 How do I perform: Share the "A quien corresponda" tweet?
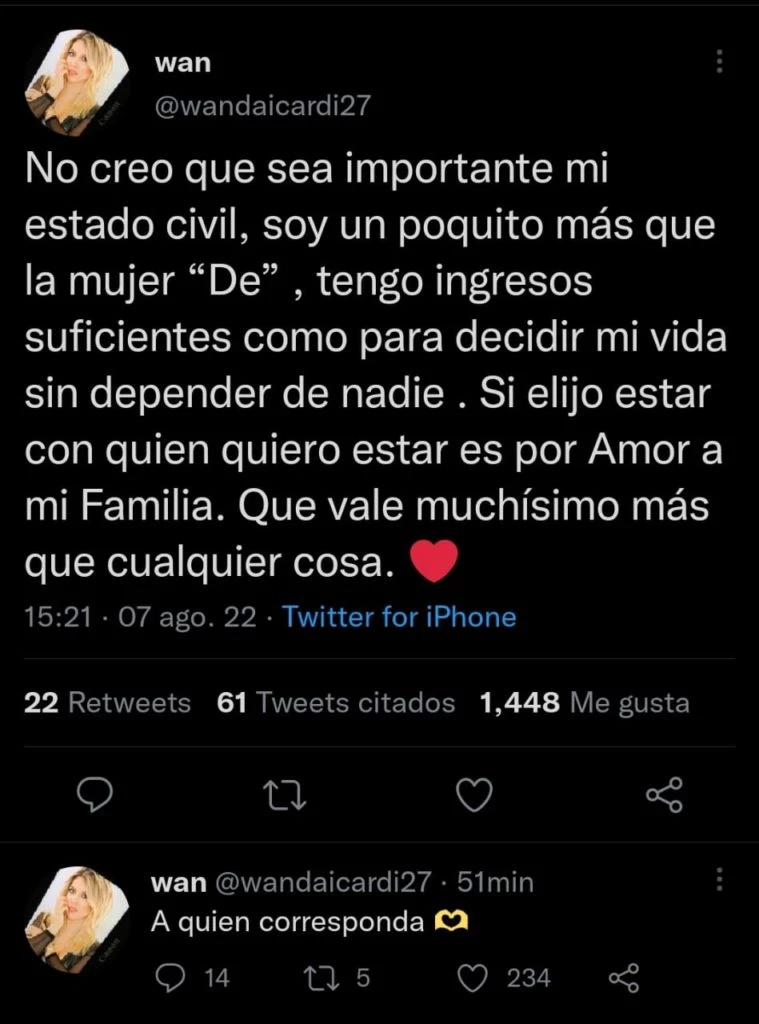pos(624,978)
